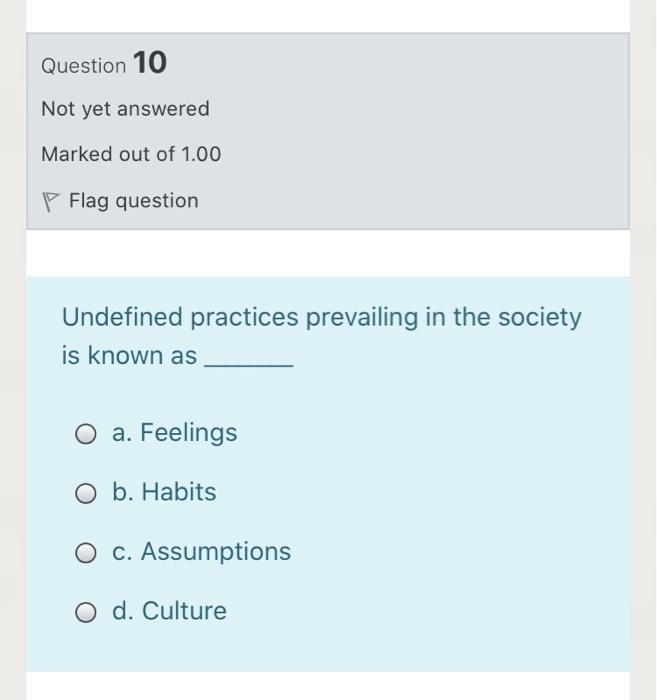
Task: Choose option b. Habits
Action: click(x=87, y=493)
